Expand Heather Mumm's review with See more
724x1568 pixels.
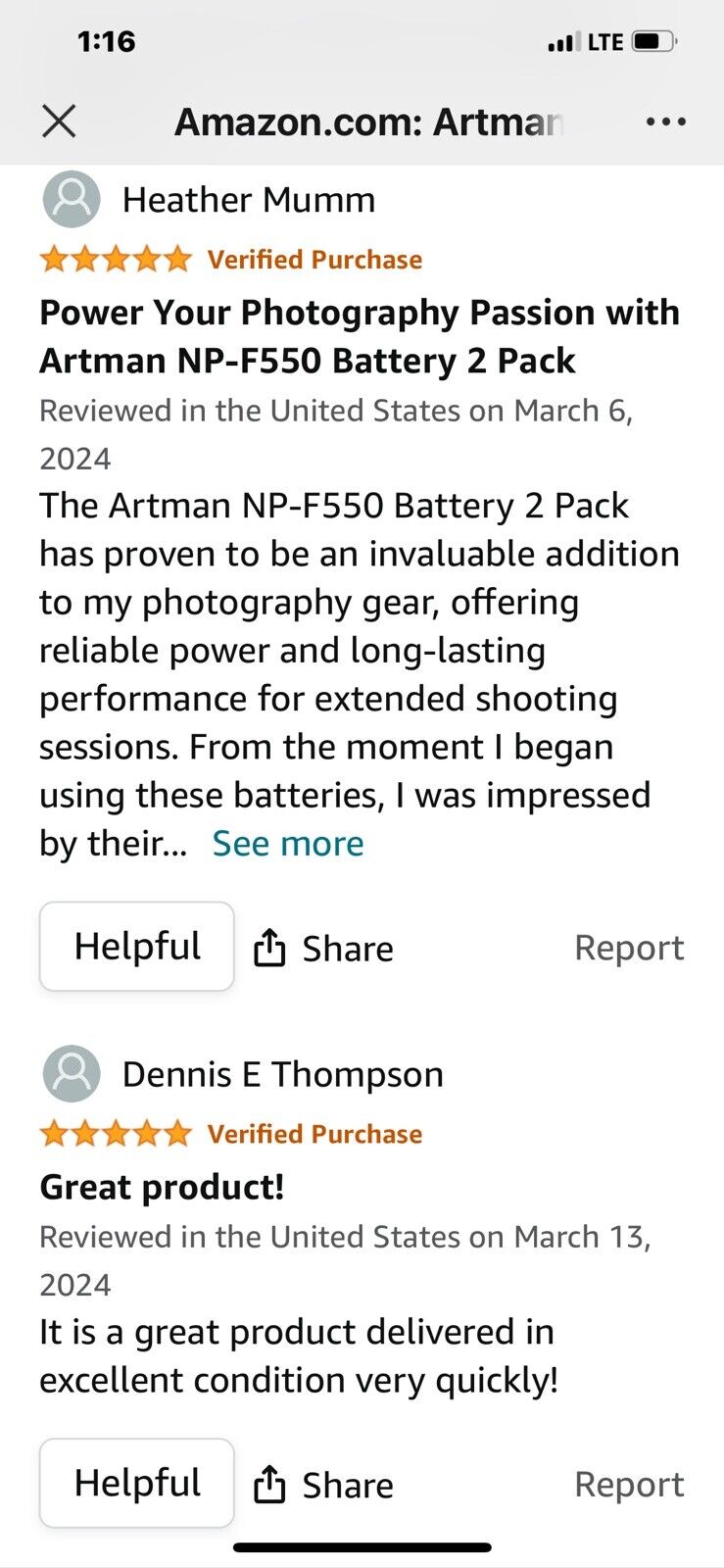point(287,844)
